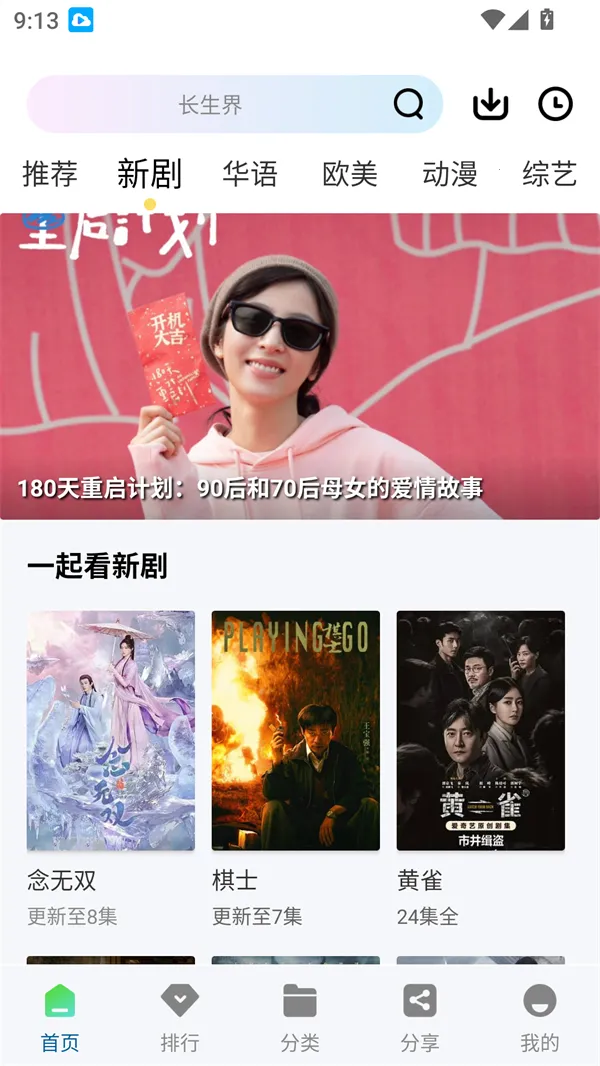The height and width of the screenshot is (1066, 600).
Task: Open the 180天重启计划 banner
Action: point(300,366)
